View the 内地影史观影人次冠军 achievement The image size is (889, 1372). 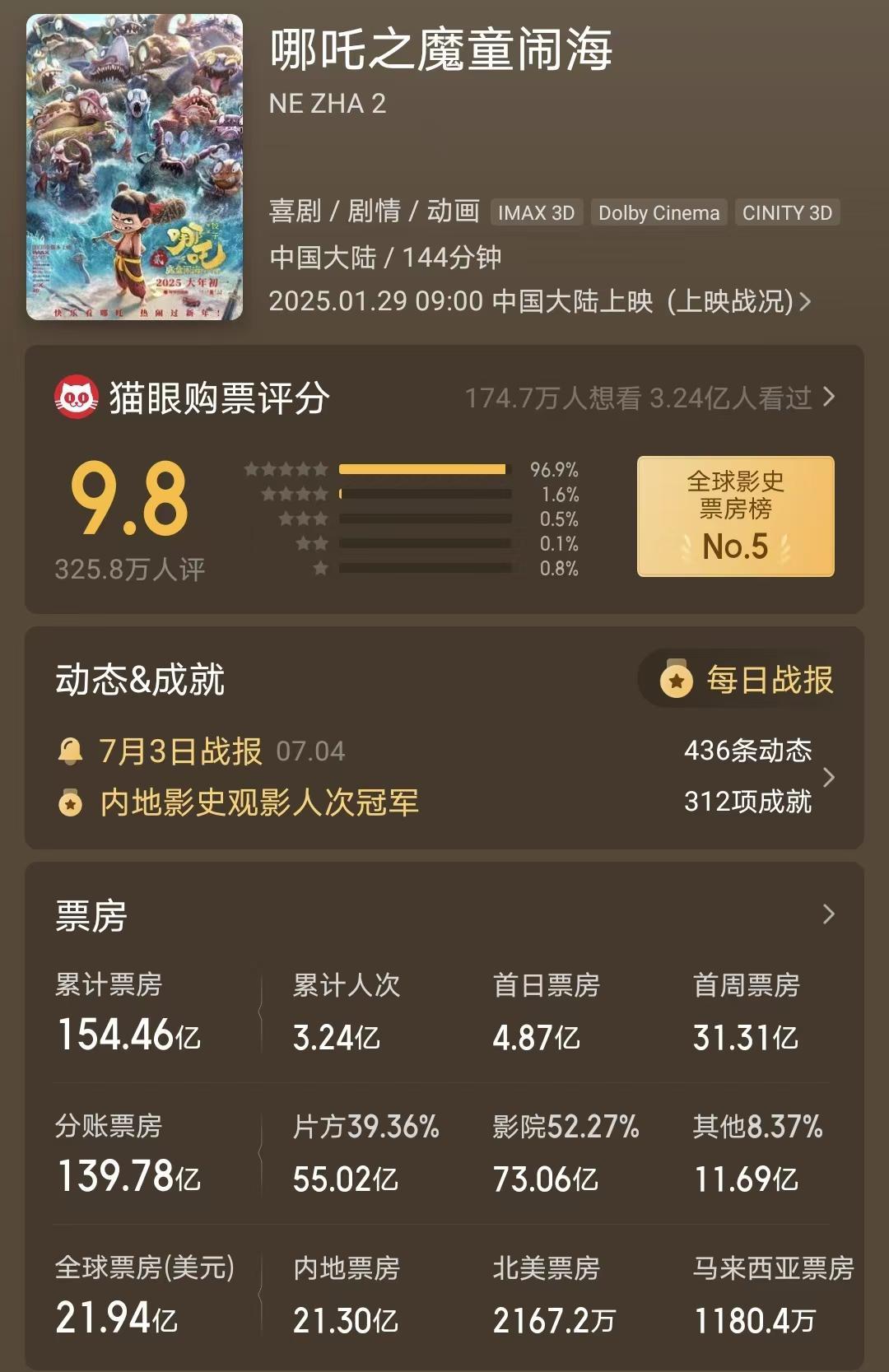click(258, 802)
